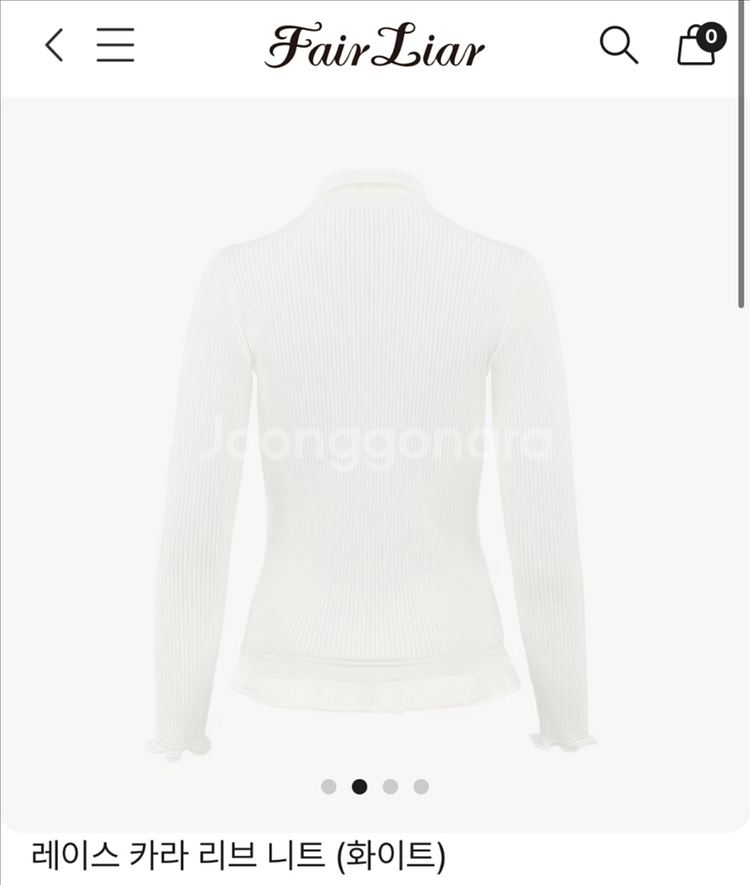
Task: Jump to the third product image dot
Action: pyautogui.click(x=390, y=787)
